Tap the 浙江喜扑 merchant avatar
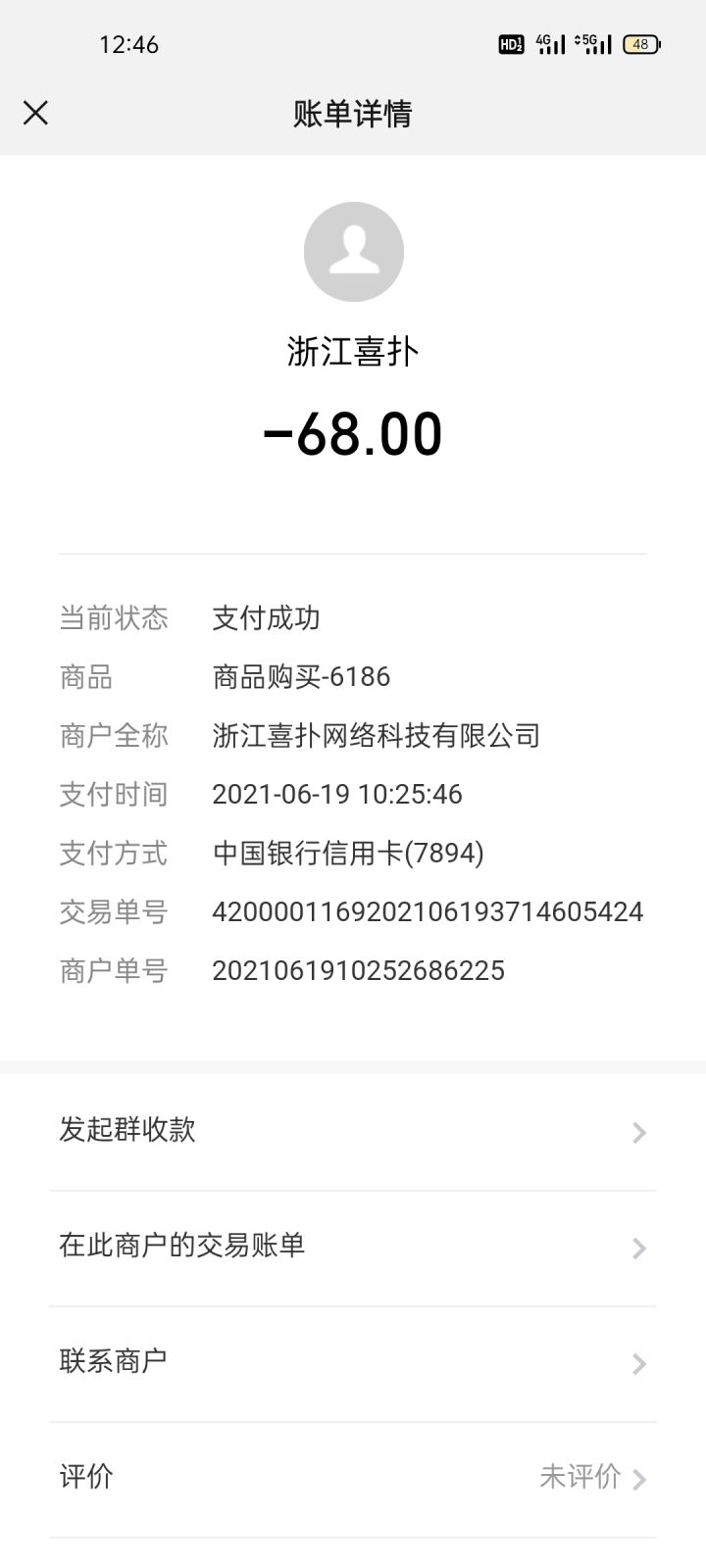The image size is (706, 1568). coord(353,252)
